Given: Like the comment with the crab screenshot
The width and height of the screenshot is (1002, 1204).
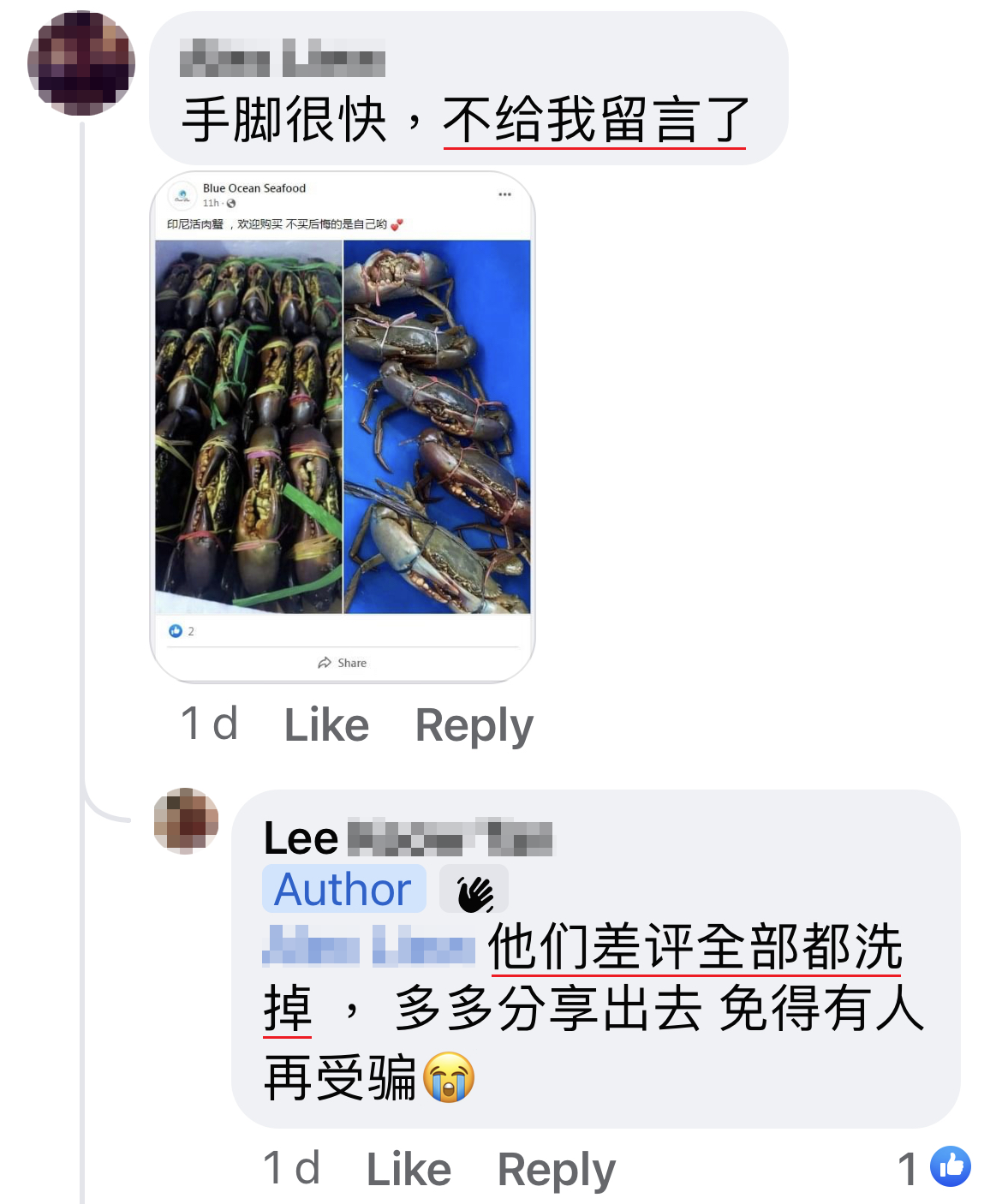Looking at the screenshot, I should tap(326, 725).
